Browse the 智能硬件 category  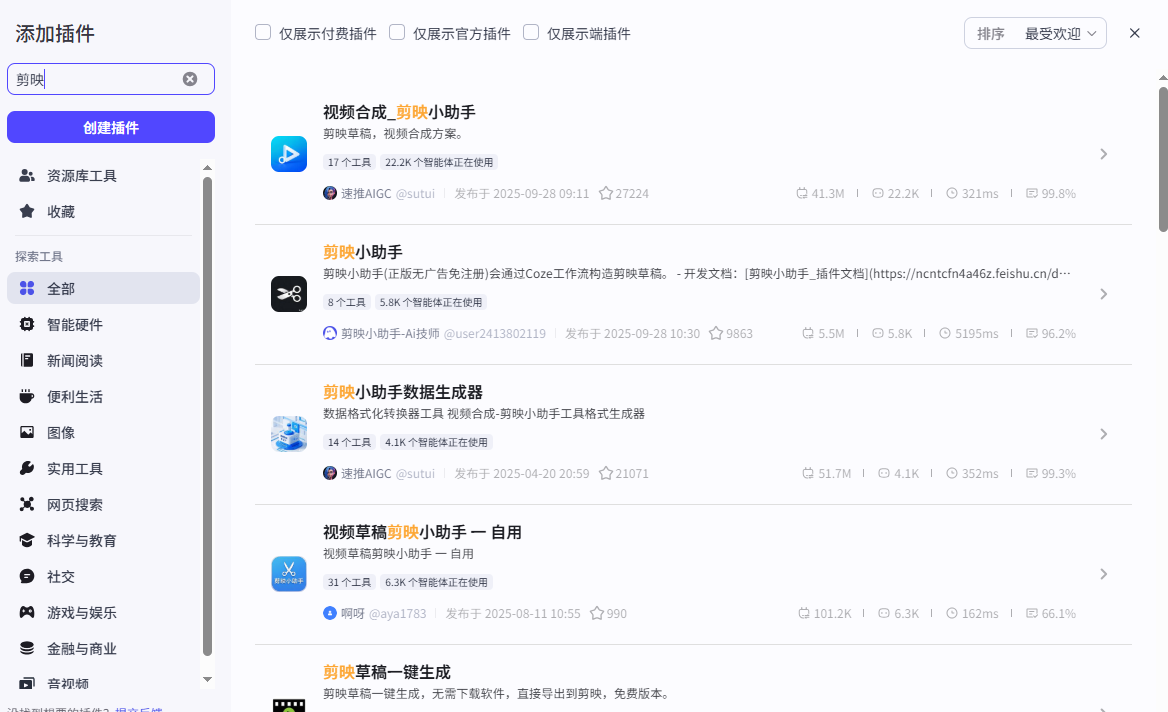pyautogui.click(x=75, y=325)
